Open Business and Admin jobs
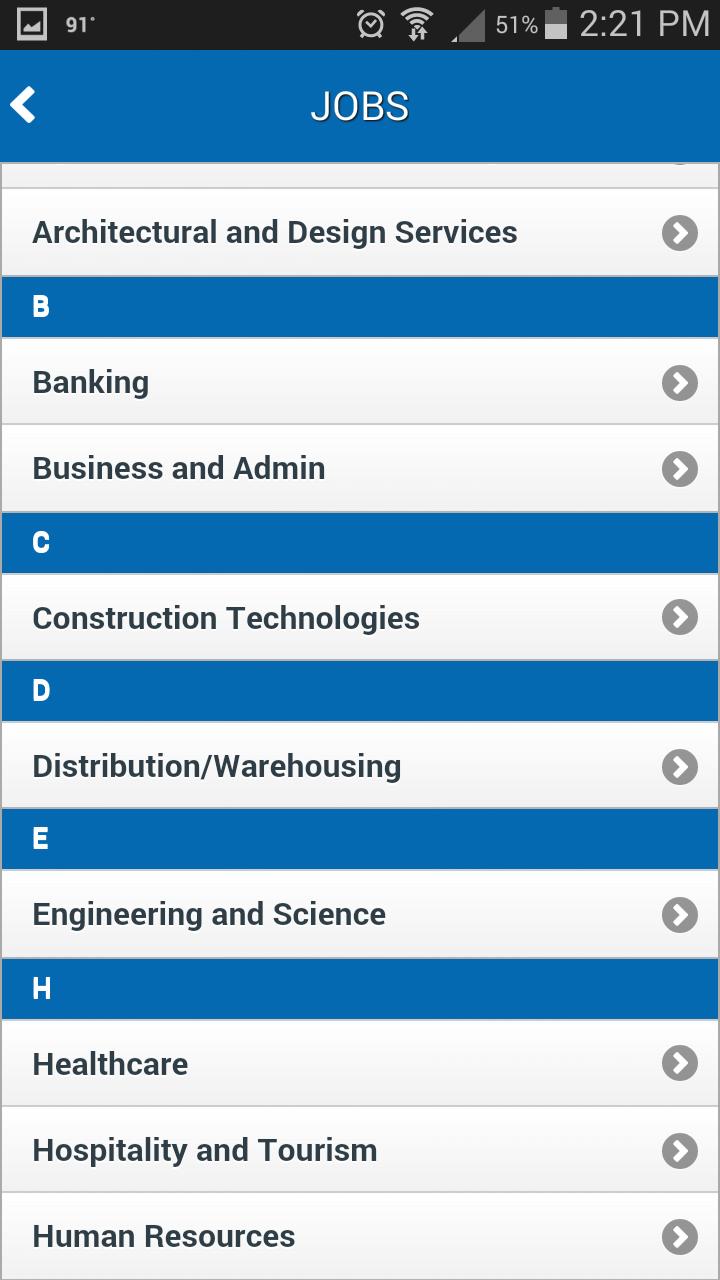Viewport: 720px width, 1280px height. [x=359, y=468]
